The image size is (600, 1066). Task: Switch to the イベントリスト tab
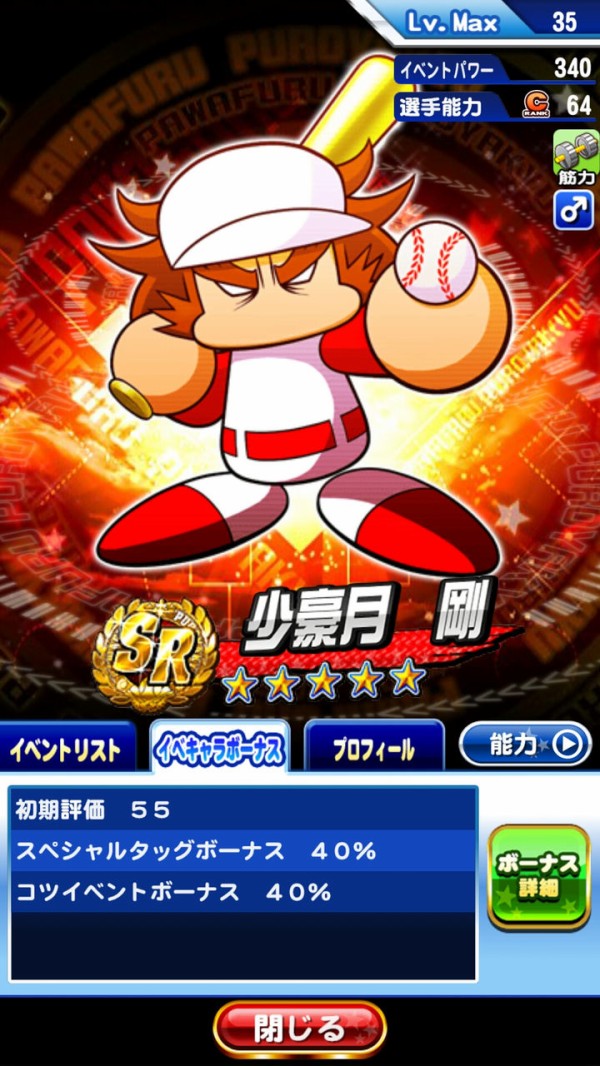67,748
